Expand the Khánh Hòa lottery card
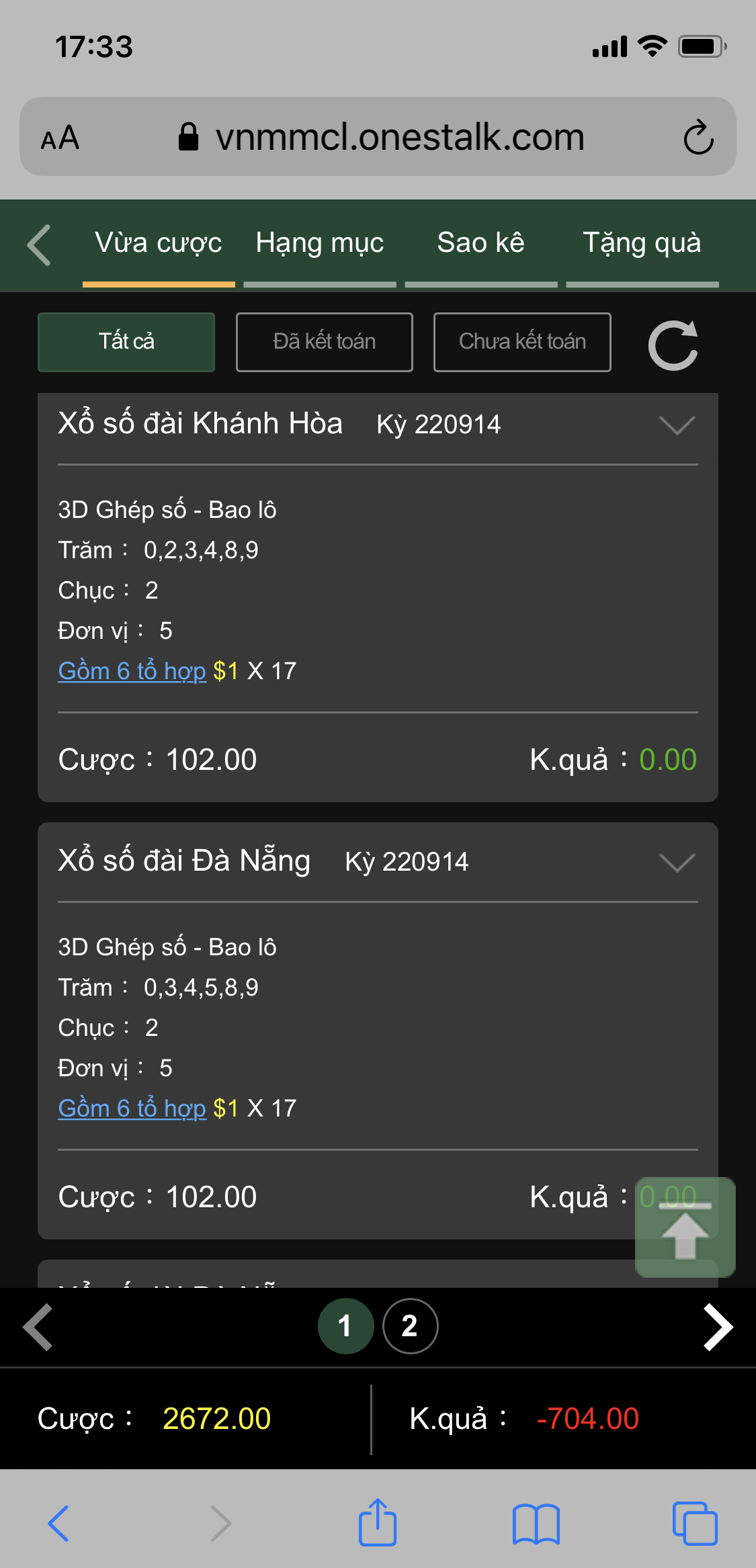Image resolution: width=756 pixels, height=1568 pixels. click(x=677, y=425)
